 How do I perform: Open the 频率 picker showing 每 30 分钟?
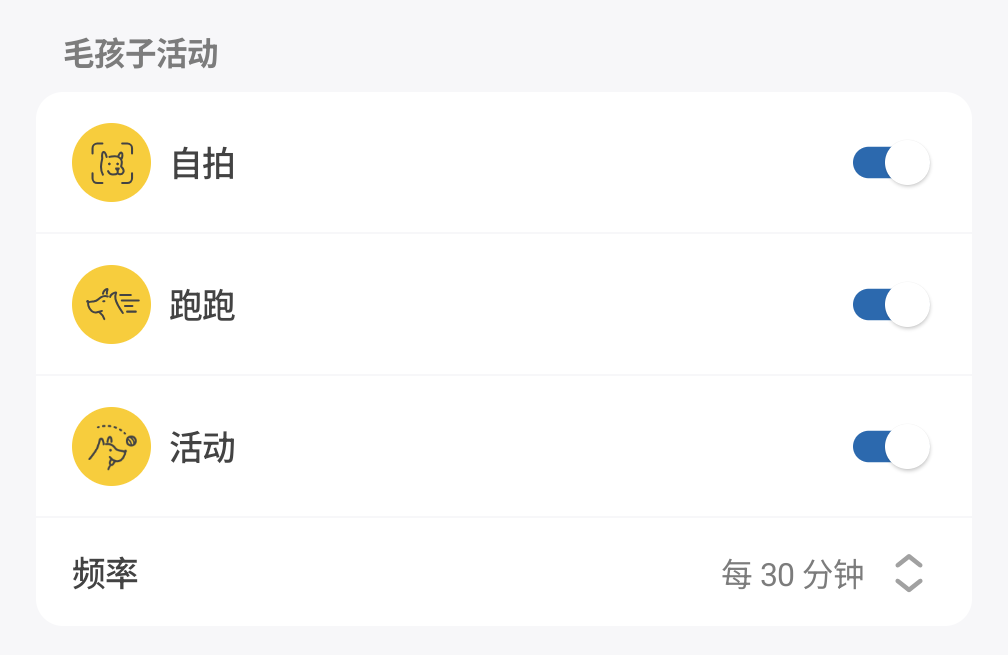coord(822,574)
